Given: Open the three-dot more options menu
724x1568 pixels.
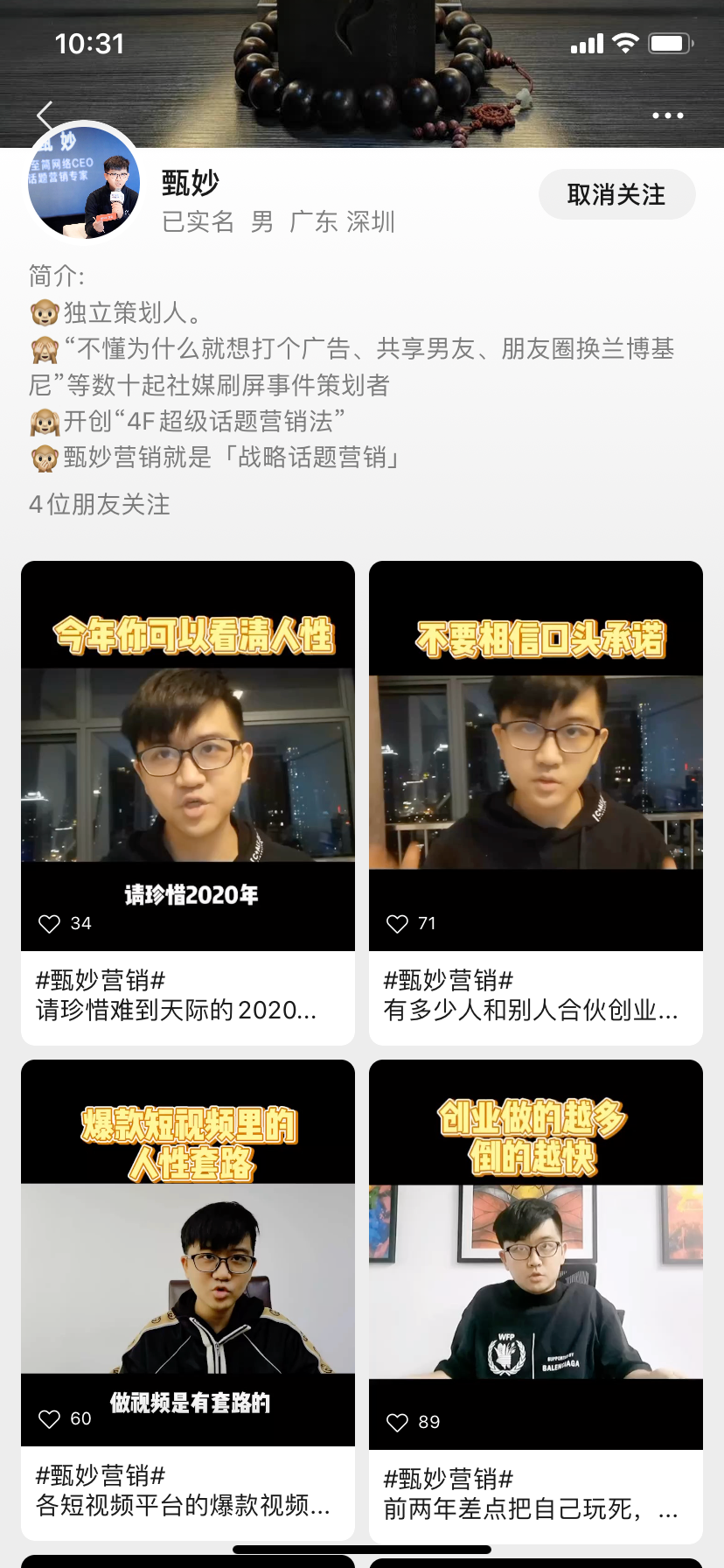Looking at the screenshot, I should point(667,115).
